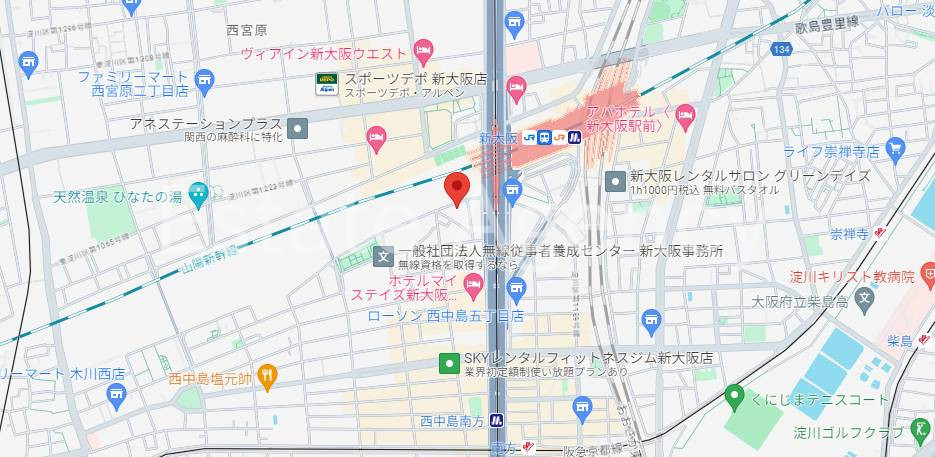Image resolution: width=935 pixels, height=457 pixels.
Task: Open ヴィアイン新大阪ウエスト hotel marker
Action: (x=423, y=50)
